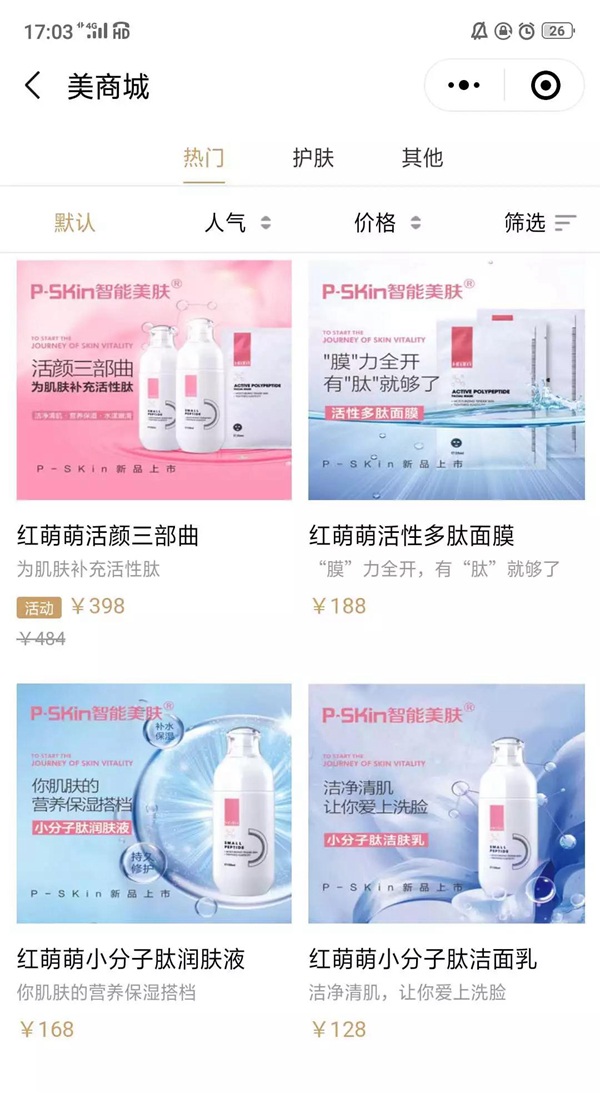Open the mini program more options menu
Image resolution: width=600 pixels, height=1093 pixels.
[465, 86]
